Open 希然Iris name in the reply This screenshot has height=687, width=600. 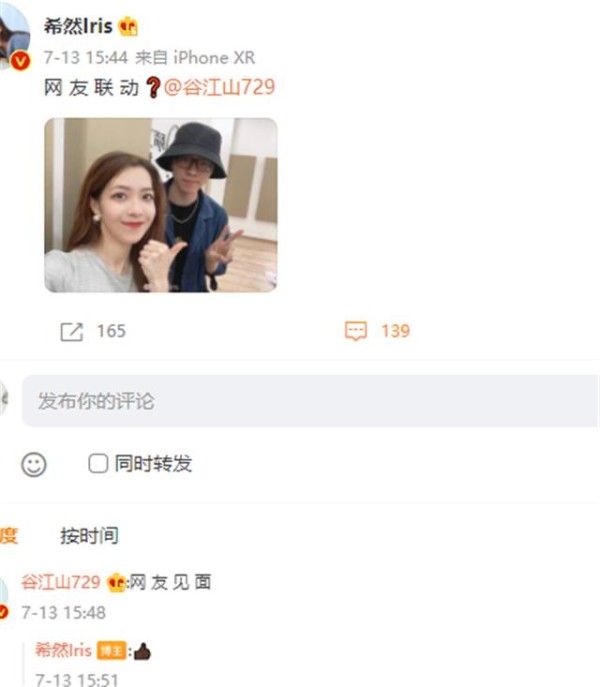(64, 650)
